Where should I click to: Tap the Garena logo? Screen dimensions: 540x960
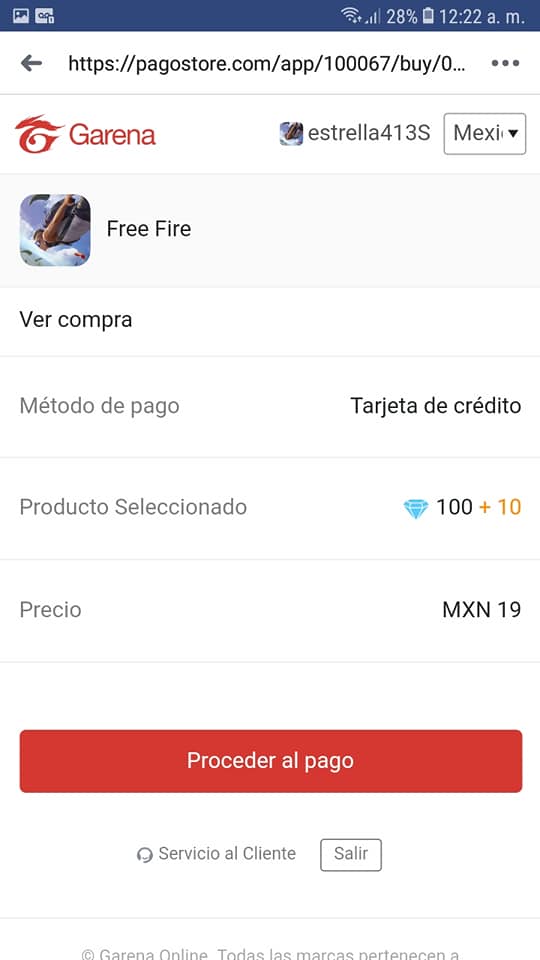85,134
